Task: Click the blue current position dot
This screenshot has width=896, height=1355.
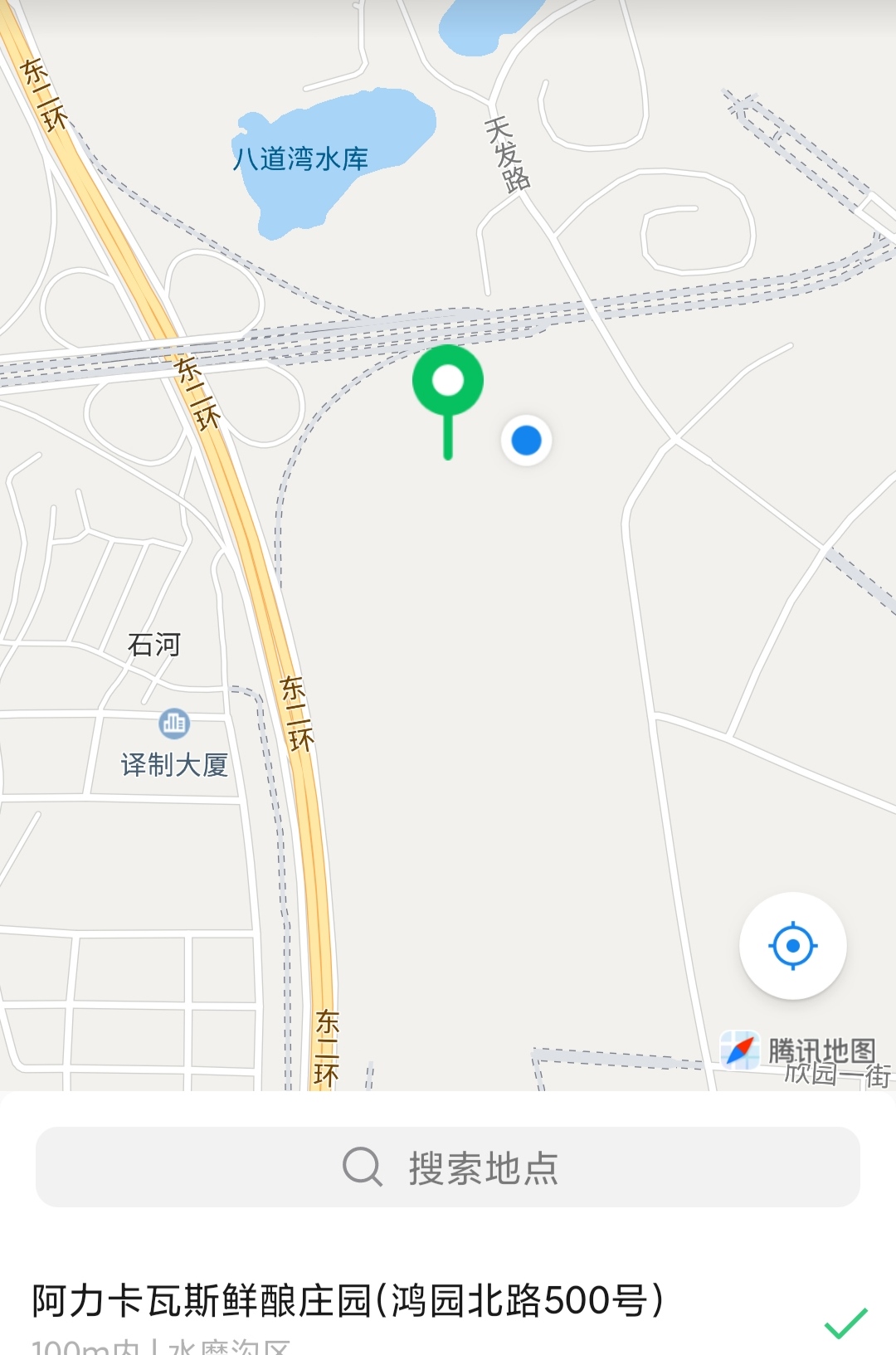Action: coord(528,441)
